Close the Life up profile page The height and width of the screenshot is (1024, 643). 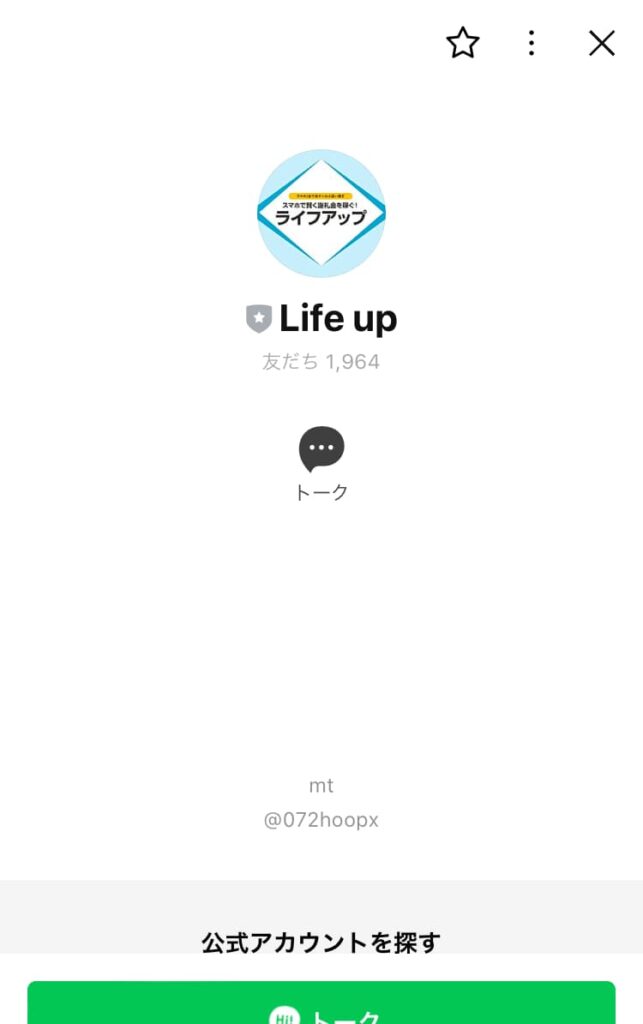coord(601,43)
